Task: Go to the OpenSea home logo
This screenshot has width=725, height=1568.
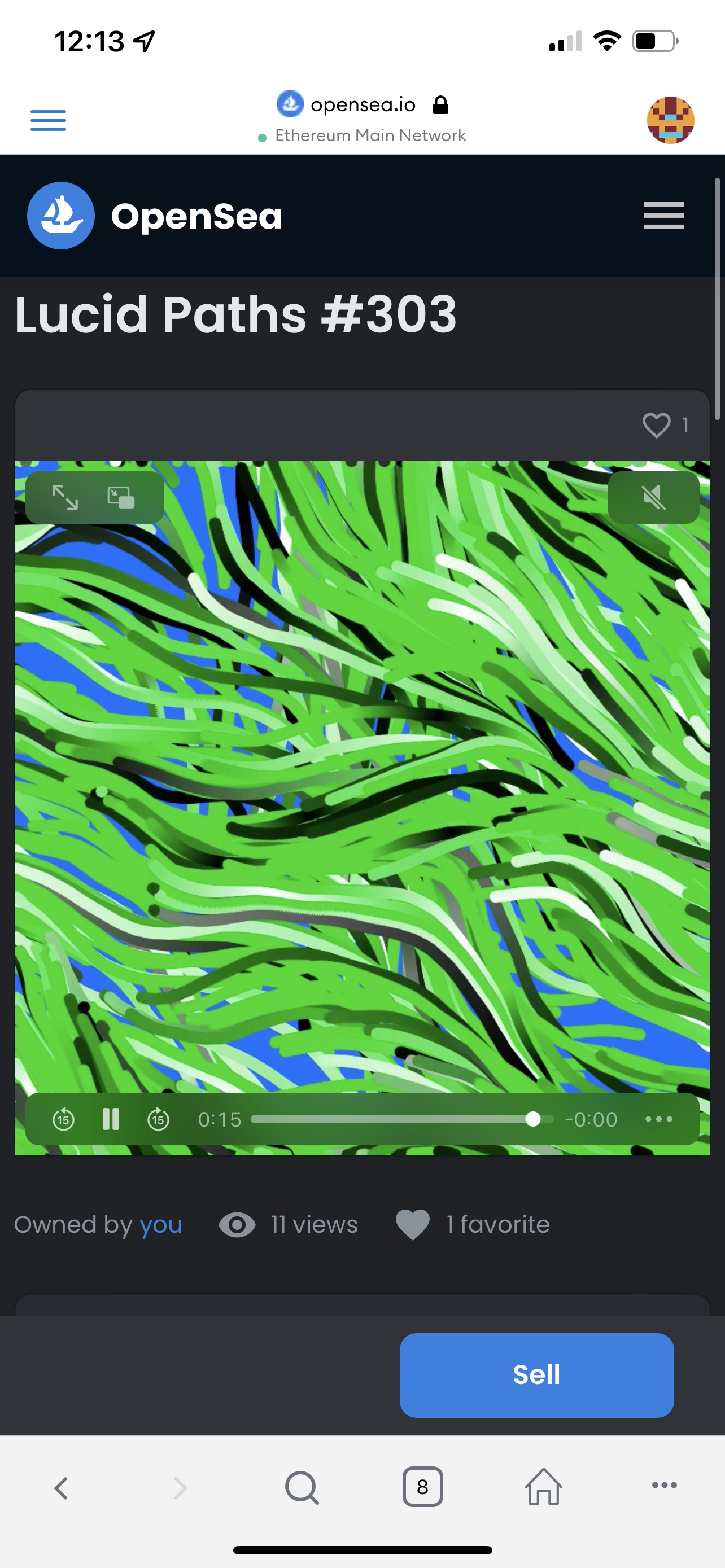Action: pos(155,216)
